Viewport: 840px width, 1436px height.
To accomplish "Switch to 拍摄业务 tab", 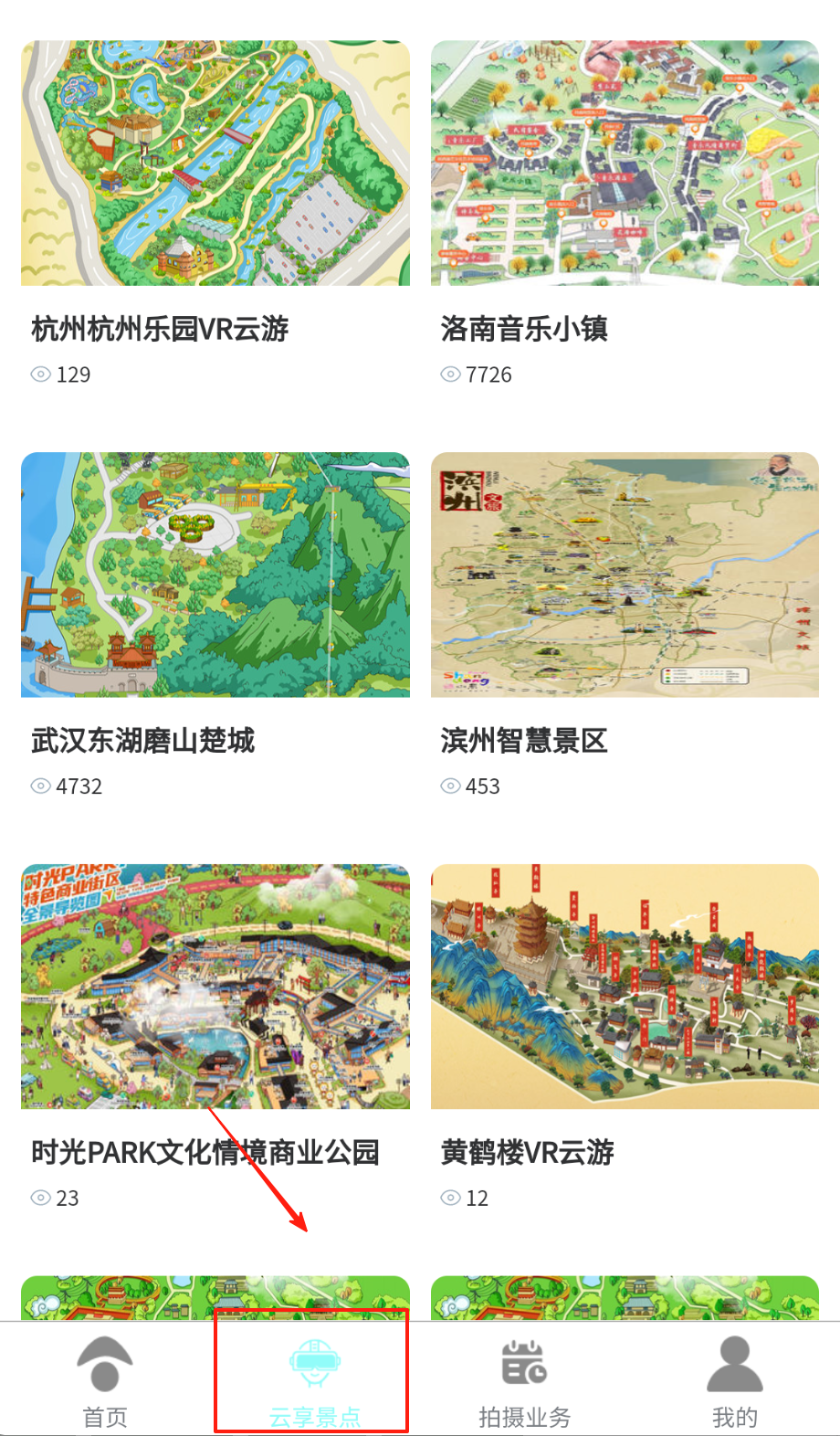I will click(524, 1381).
